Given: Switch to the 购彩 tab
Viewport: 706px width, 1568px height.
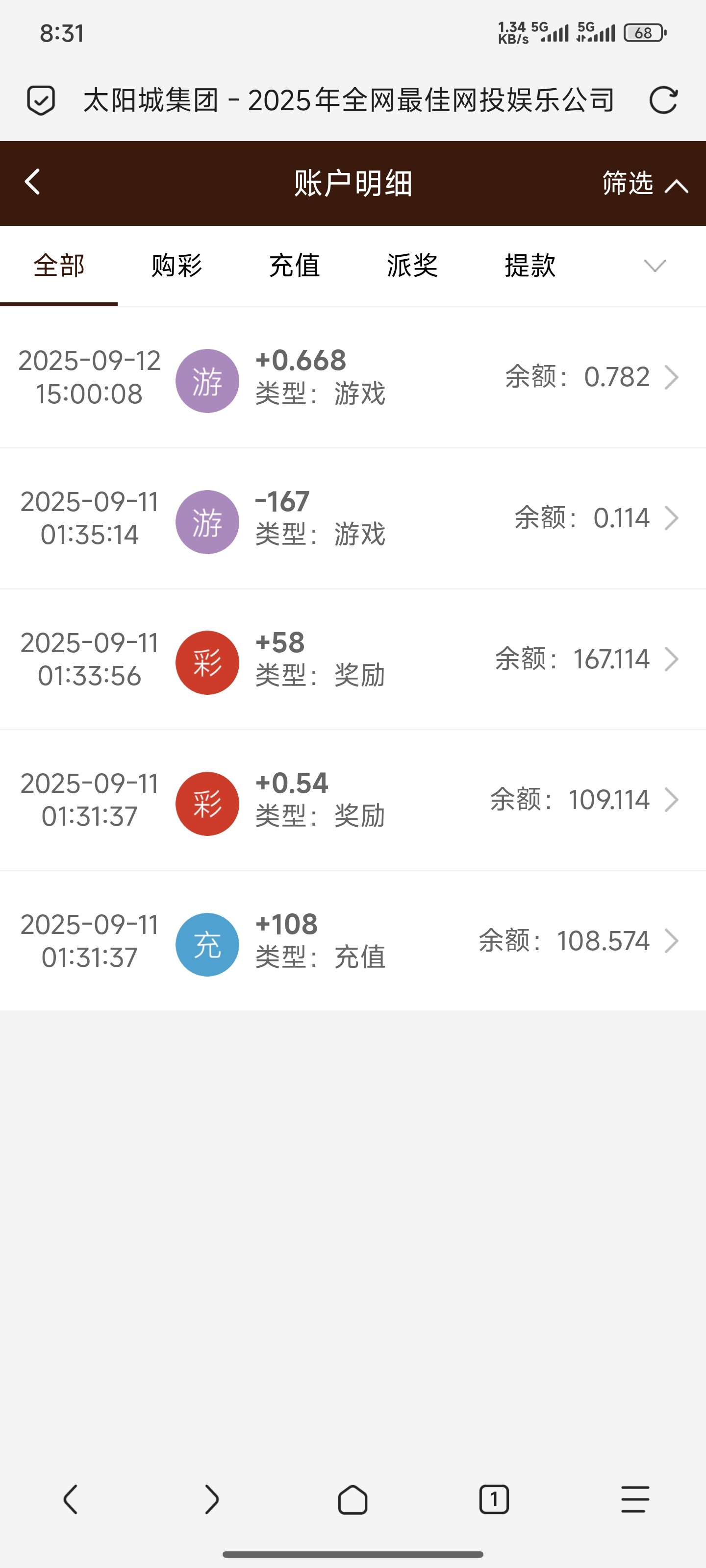Looking at the screenshot, I should tap(176, 266).
